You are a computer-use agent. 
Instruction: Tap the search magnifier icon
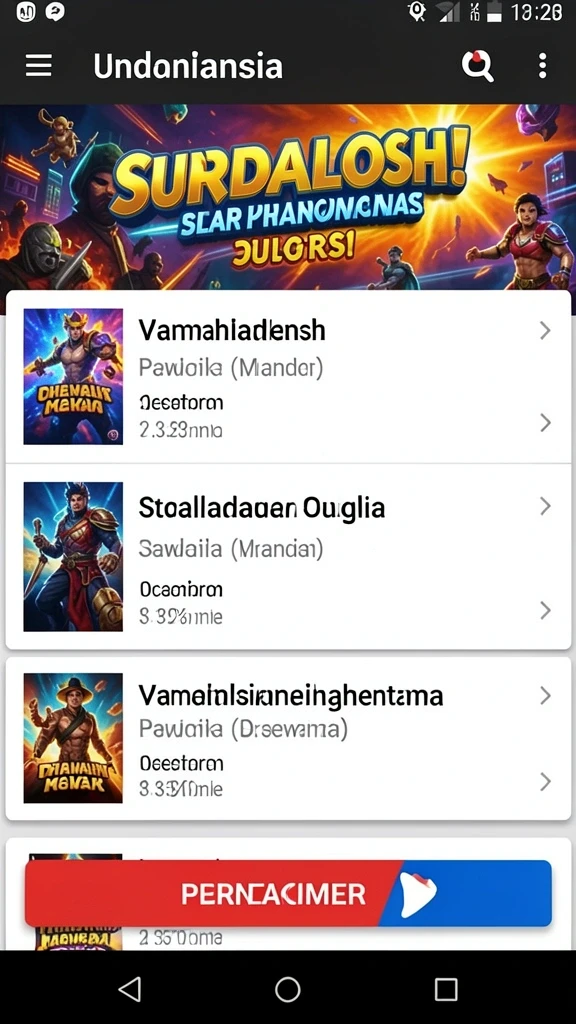[478, 66]
